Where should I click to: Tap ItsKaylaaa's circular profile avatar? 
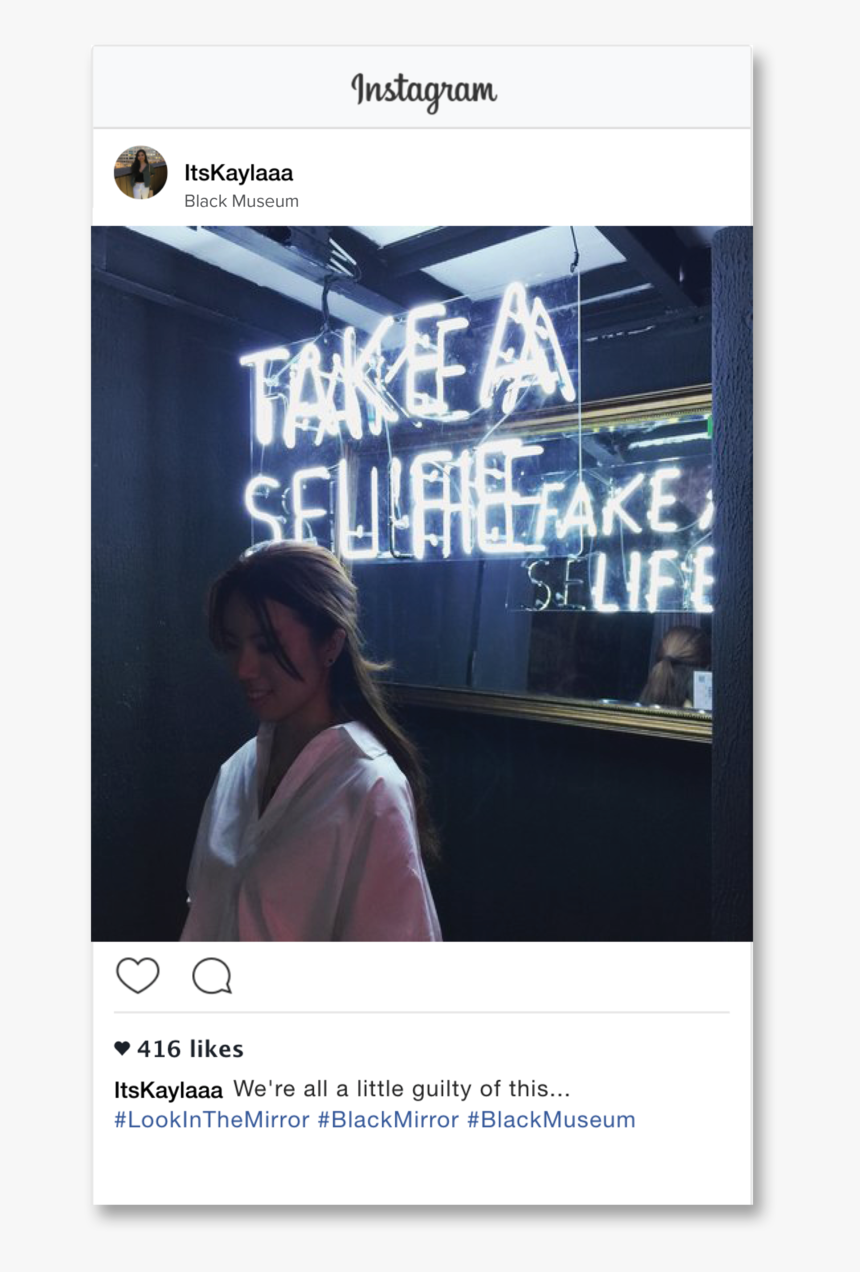140,172
